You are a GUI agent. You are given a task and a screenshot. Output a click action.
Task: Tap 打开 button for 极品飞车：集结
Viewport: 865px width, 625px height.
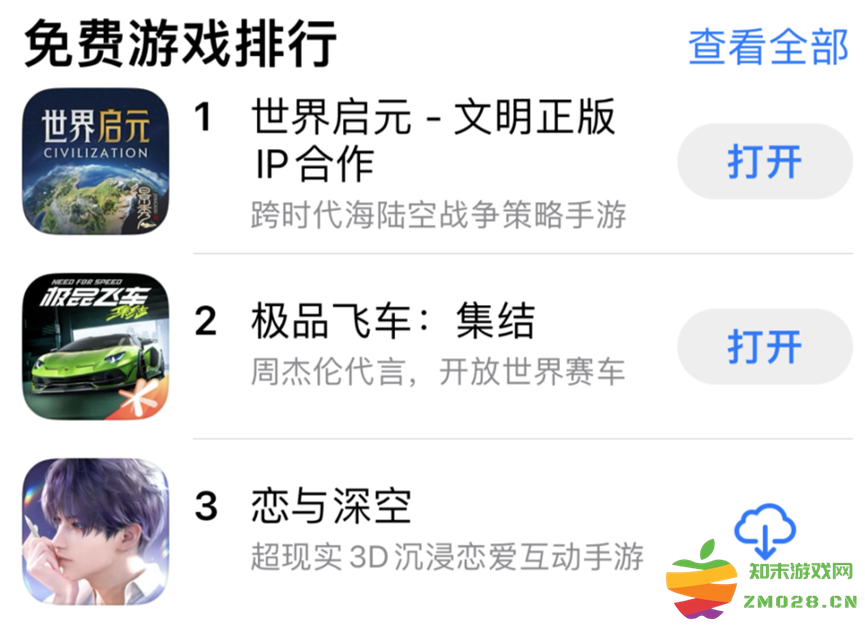[x=764, y=347]
